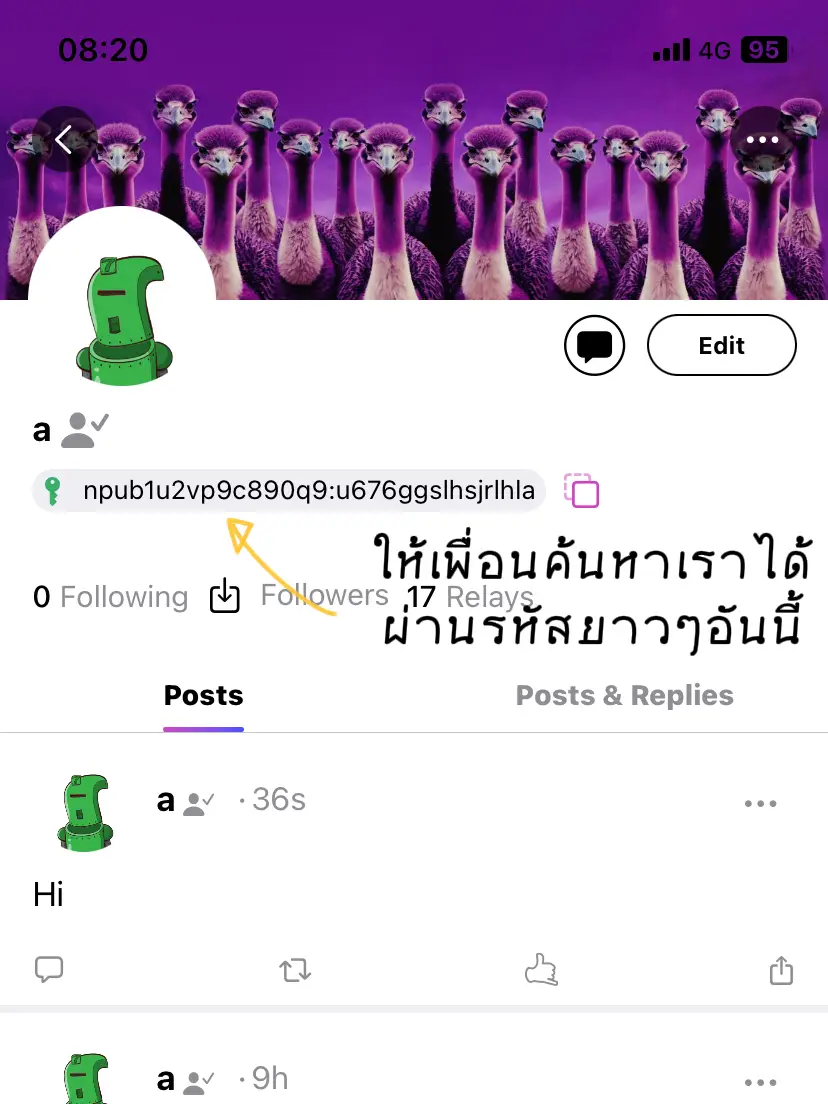Viewport: 828px width, 1104px height.
Task: Open options on the 36s post
Action: click(x=761, y=802)
